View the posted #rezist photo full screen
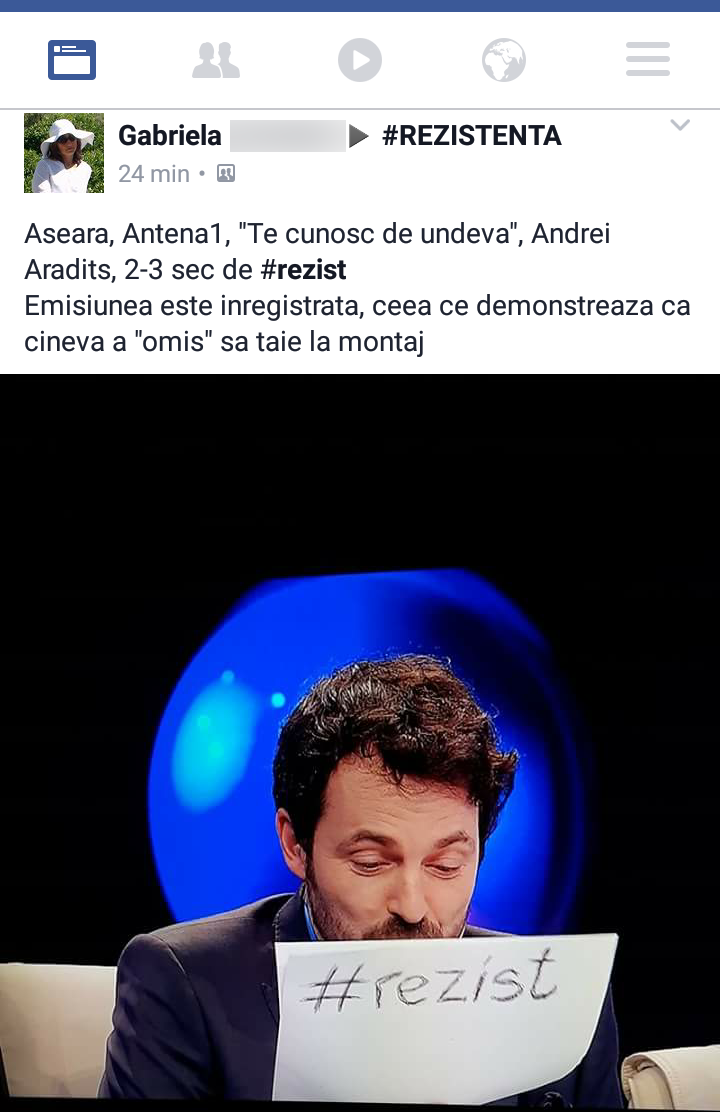Viewport: 720px width, 1112px height. [360, 740]
